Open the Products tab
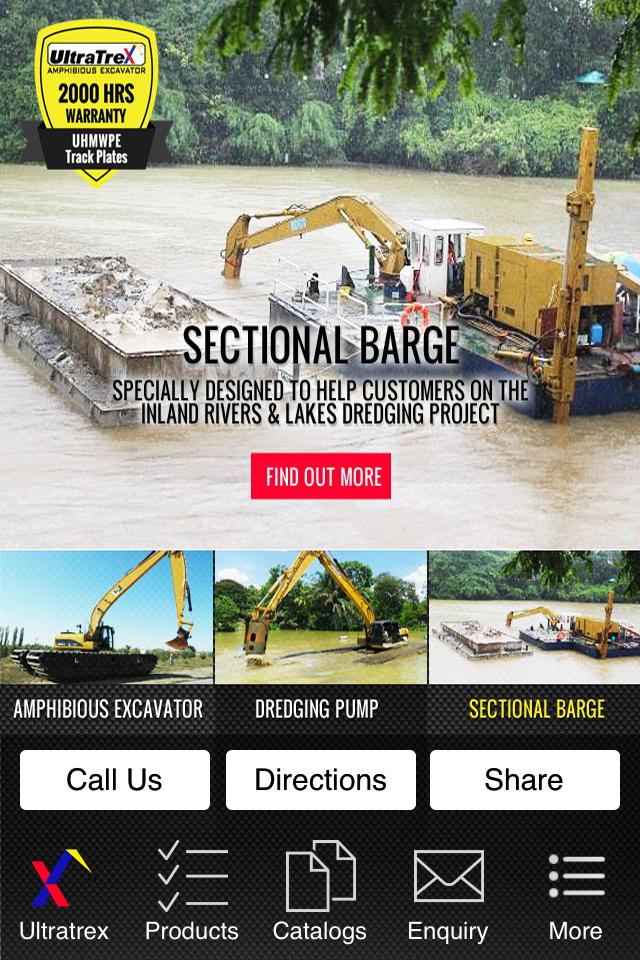 point(192,892)
